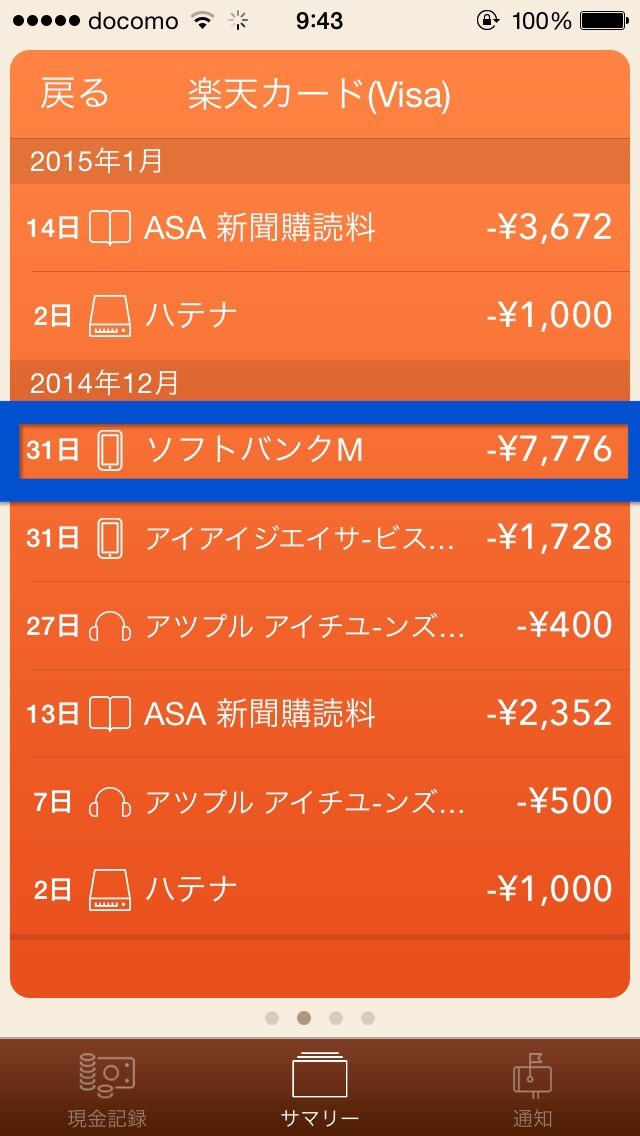Viewport: 640px width, 1136px height.
Task: Open the 14日 ASA 新聞購読料 -¥3,672 entry
Action: pos(320,228)
